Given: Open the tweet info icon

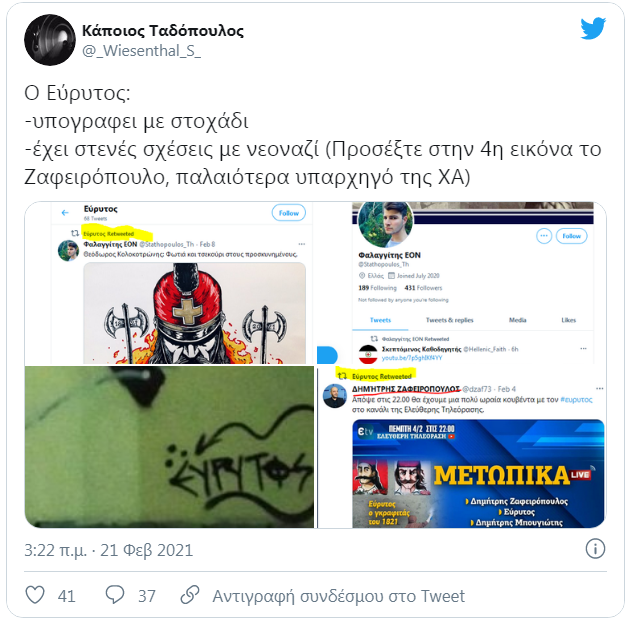Looking at the screenshot, I should [595, 549].
